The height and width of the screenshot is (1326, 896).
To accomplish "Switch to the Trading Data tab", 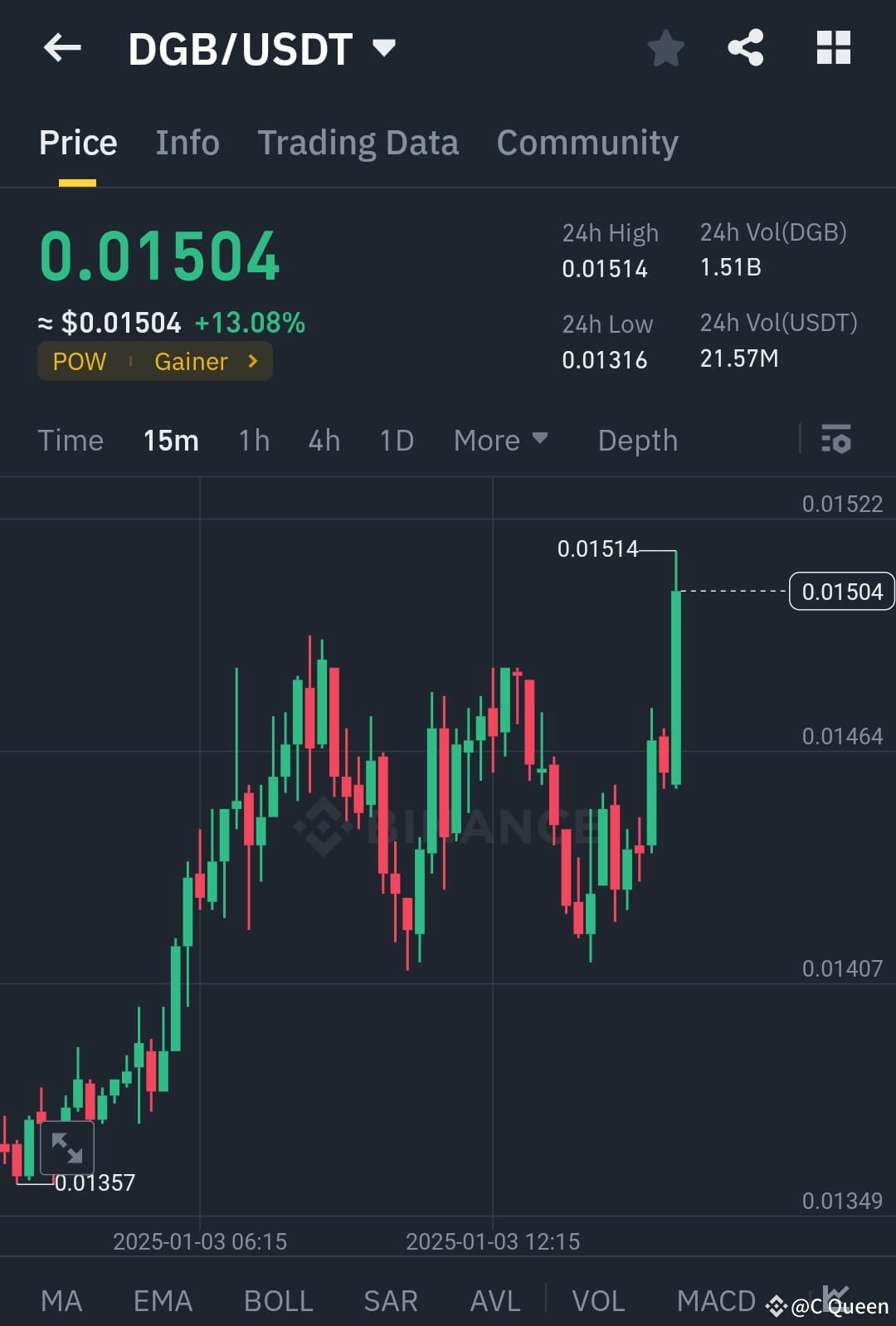I will (358, 142).
